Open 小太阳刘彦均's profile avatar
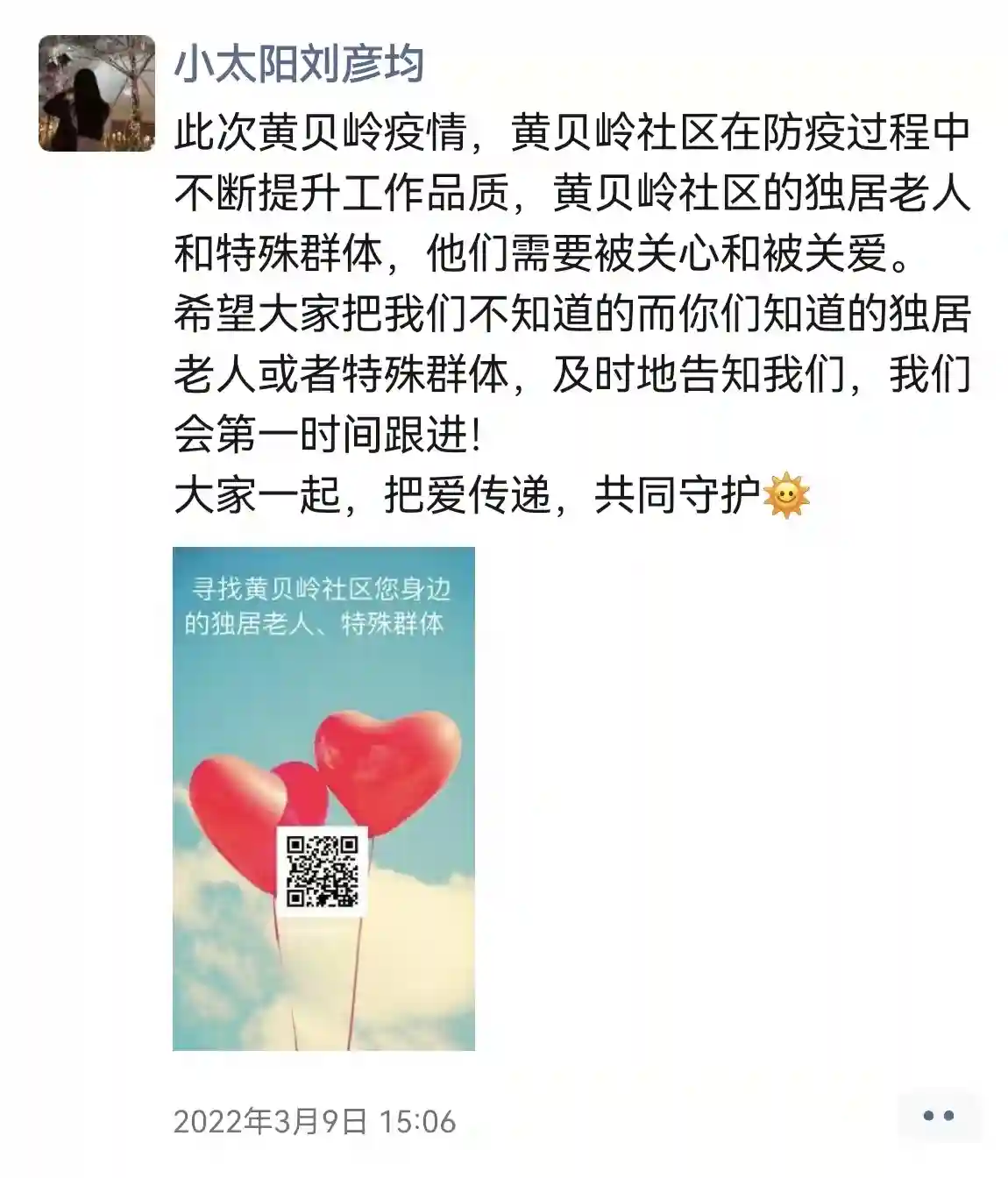This screenshot has height=1178, width=1008. tap(96, 94)
